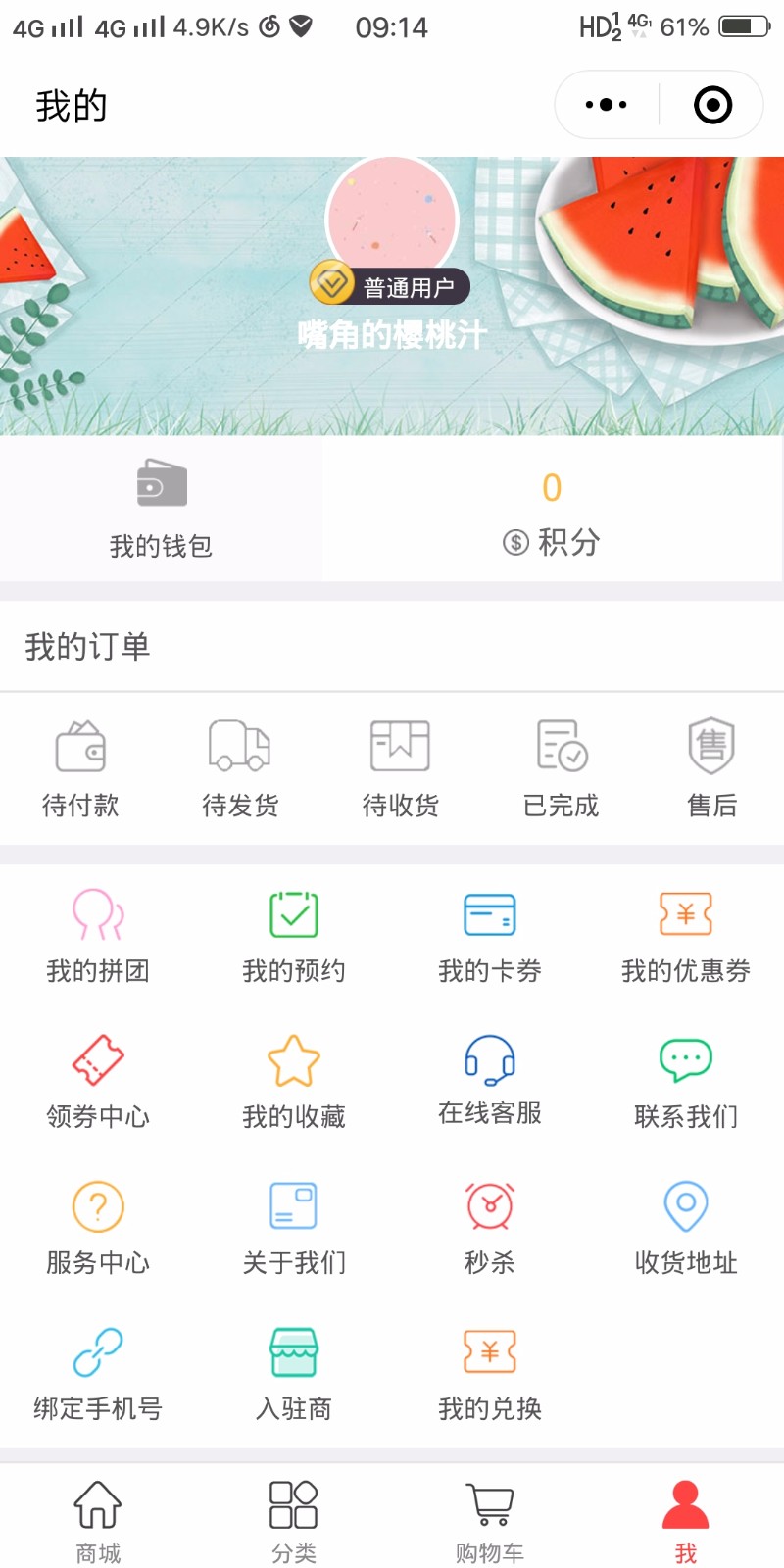Open the mini program more options menu
This screenshot has width=784, height=1568.
pyautogui.click(x=606, y=105)
